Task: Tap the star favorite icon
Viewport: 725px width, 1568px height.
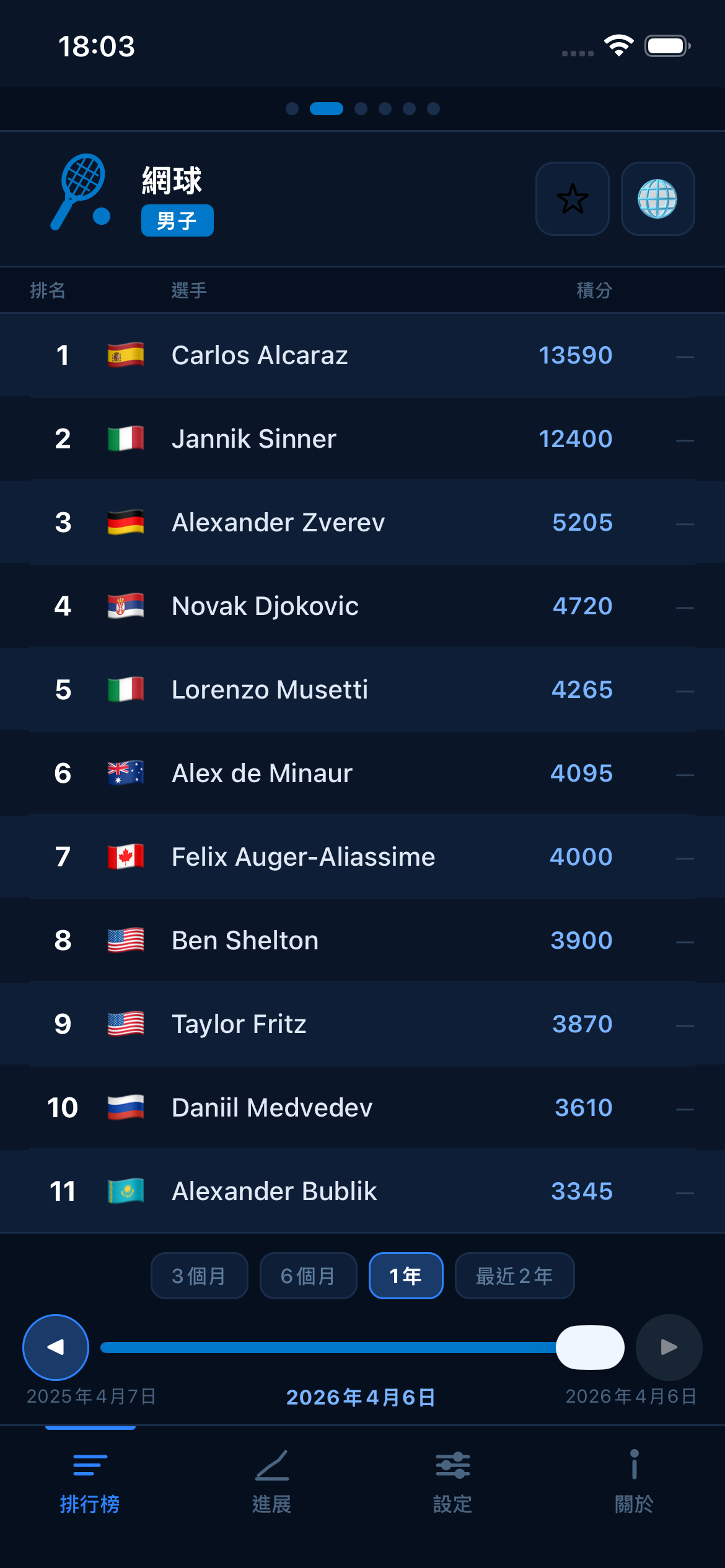Action: point(571,199)
